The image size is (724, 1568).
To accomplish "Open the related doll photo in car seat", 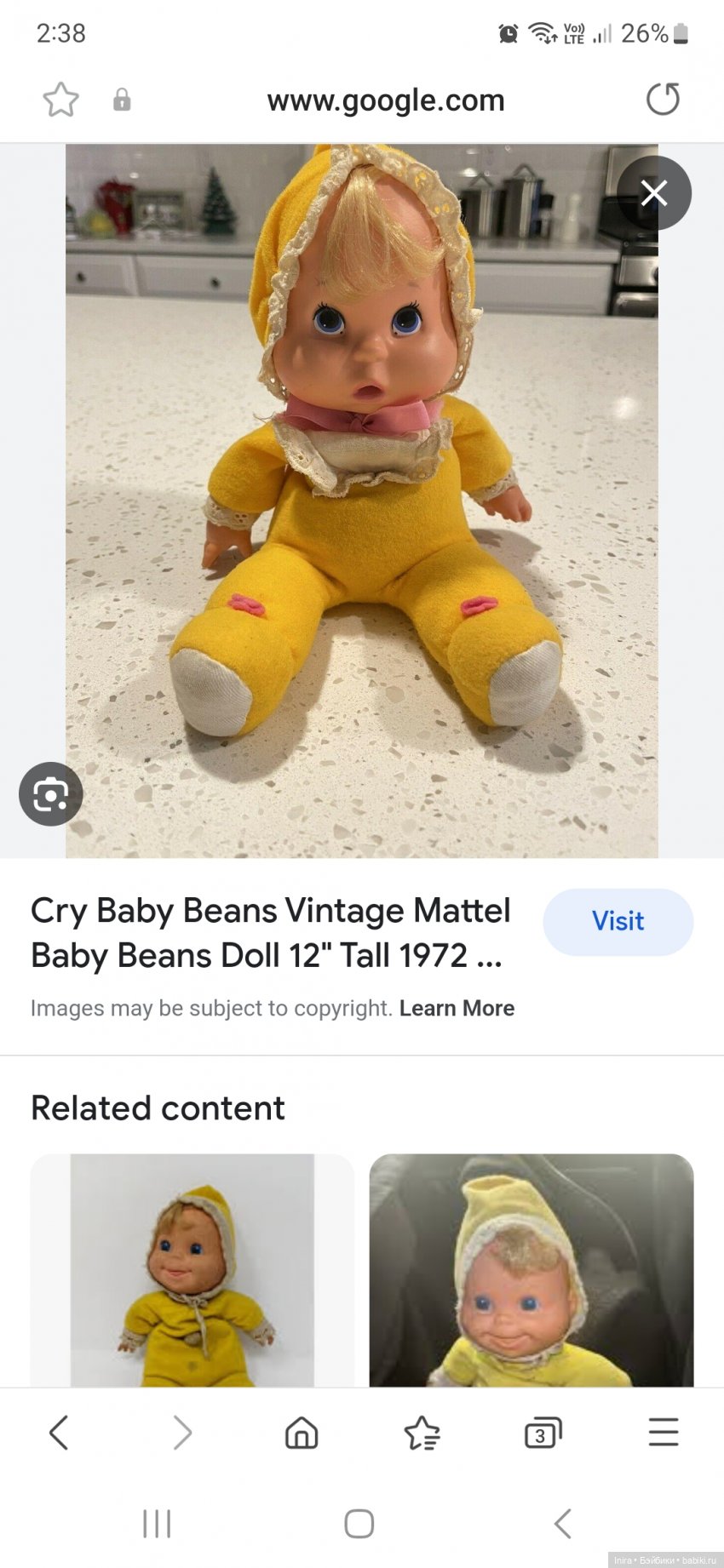I will (x=532, y=1270).
